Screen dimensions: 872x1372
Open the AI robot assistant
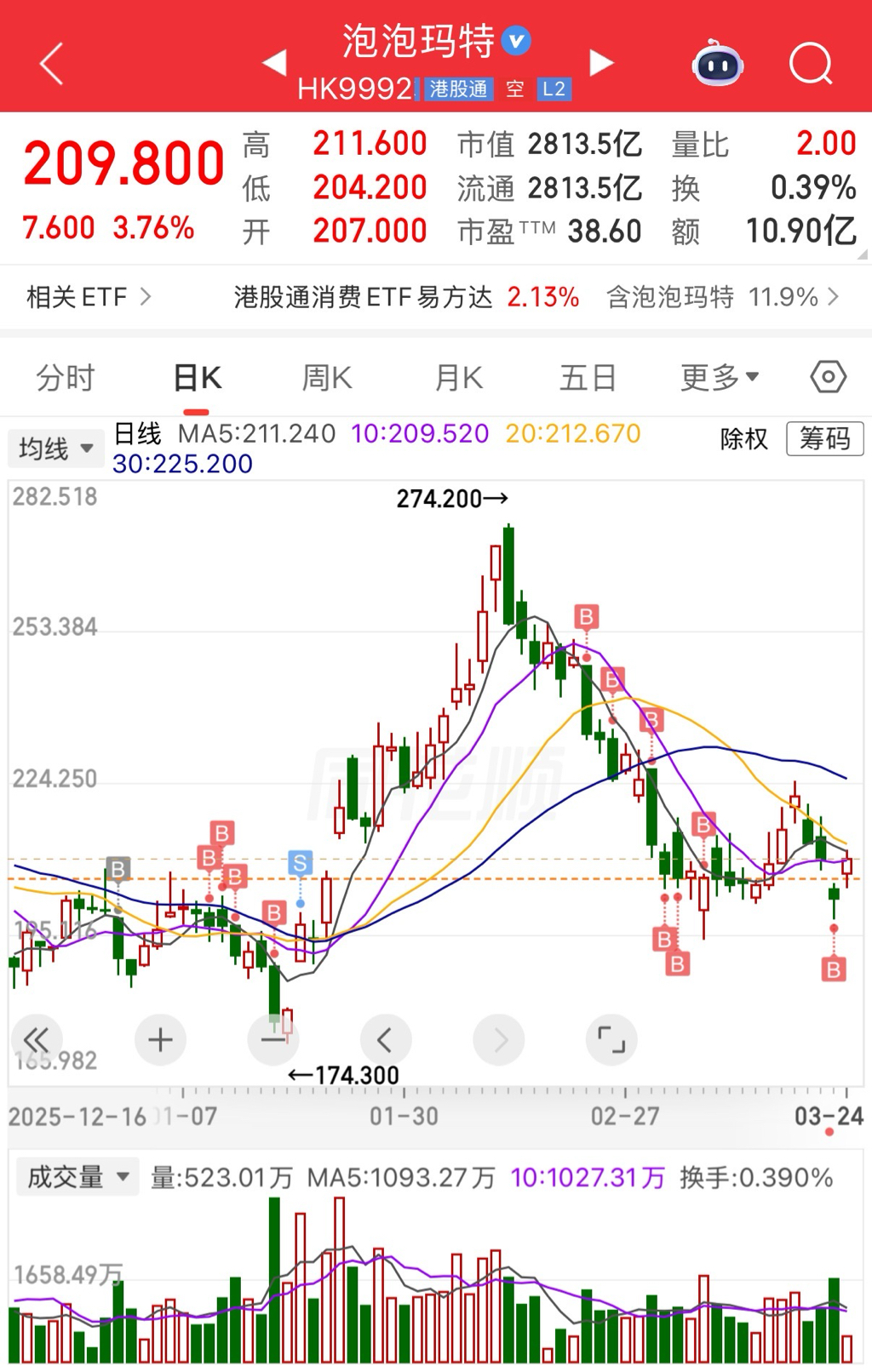(x=717, y=64)
